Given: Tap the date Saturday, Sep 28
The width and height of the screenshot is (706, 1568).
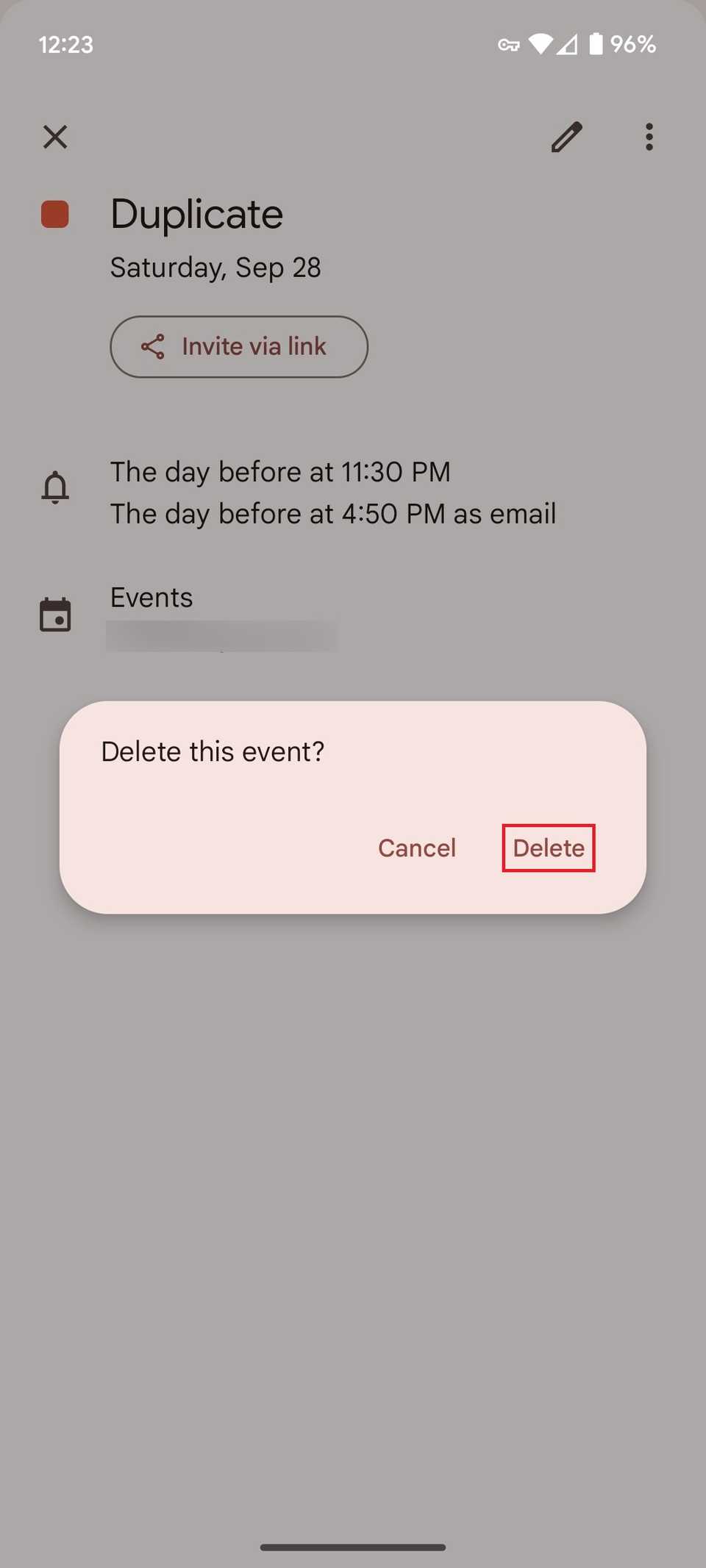Looking at the screenshot, I should point(215,267).
